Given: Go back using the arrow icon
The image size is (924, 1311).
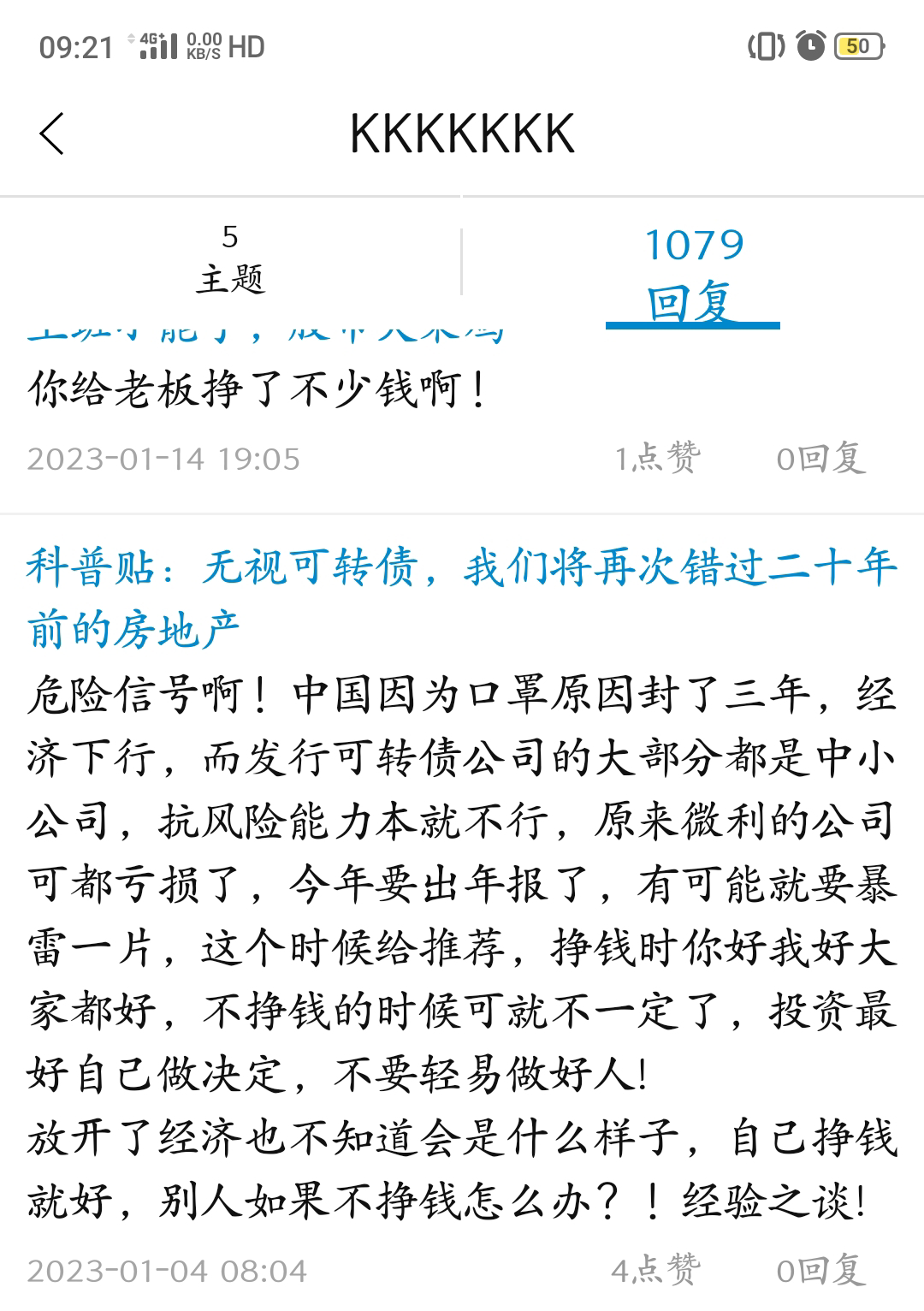Looking at the screenshot, I should point(52,134).
